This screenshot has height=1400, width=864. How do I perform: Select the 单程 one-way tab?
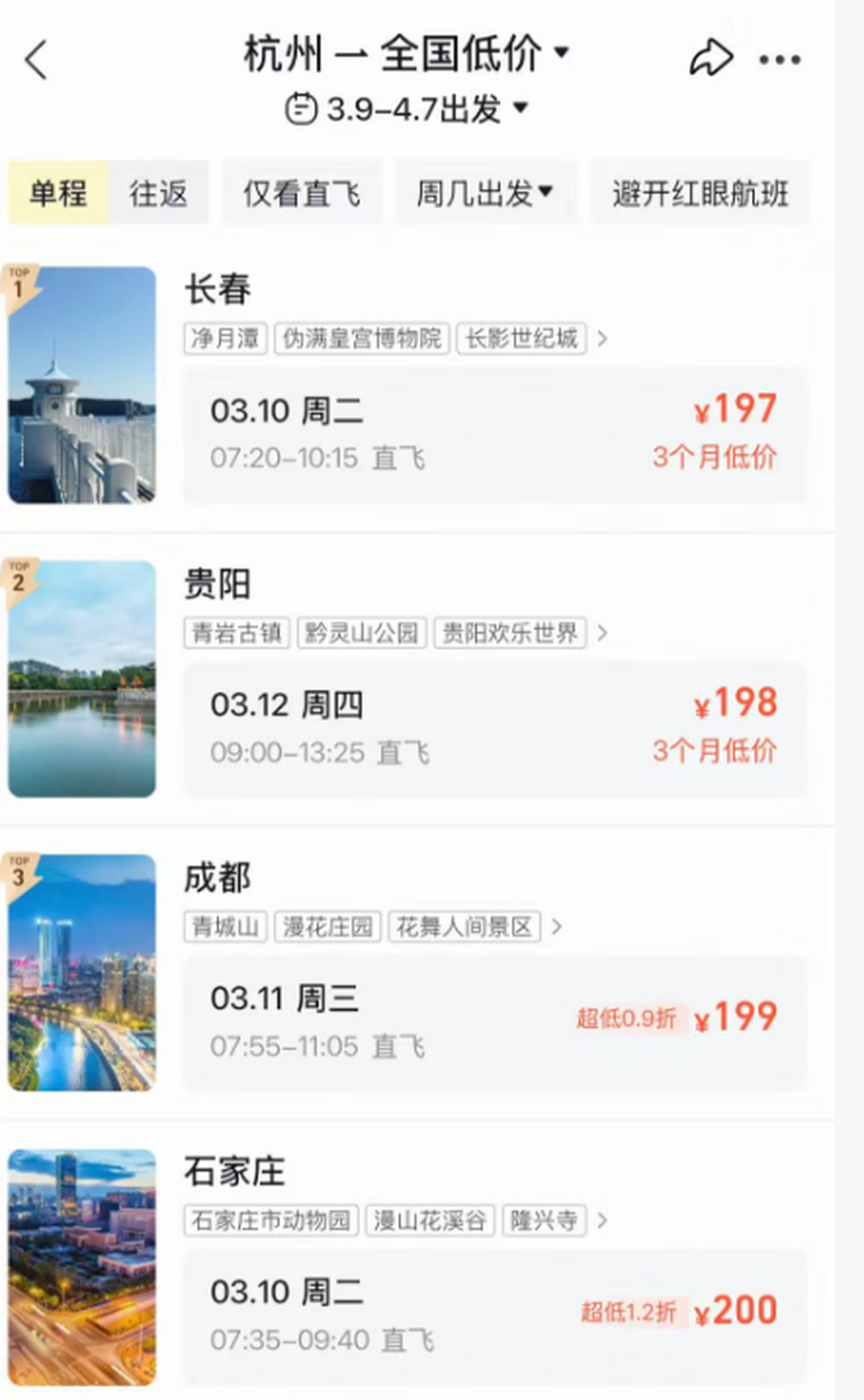[59, 193]
